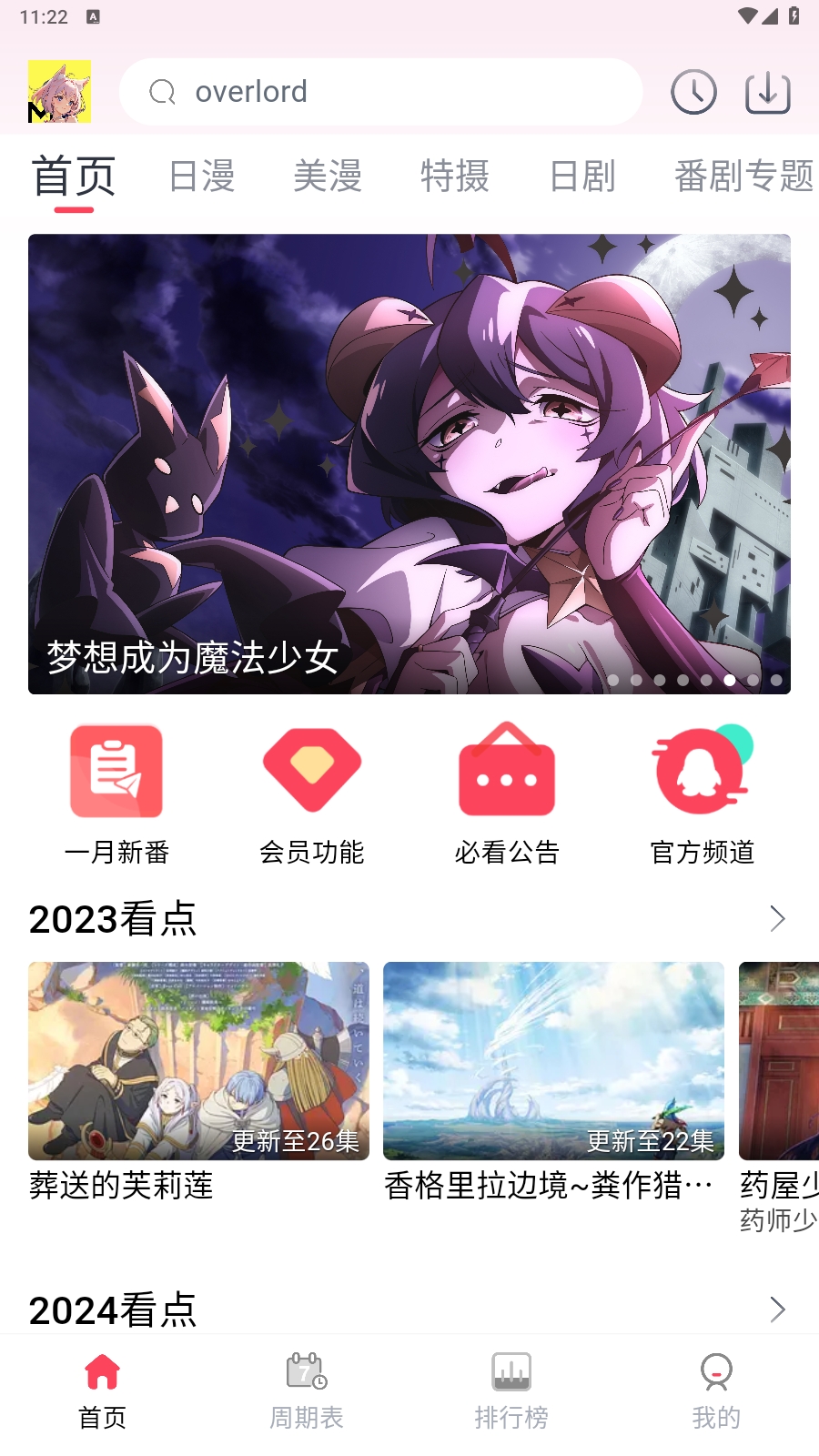Switch to the 日漫 tab
Image resolution: width=819 pixels, height=1456 pixels.
coord(202,176)
